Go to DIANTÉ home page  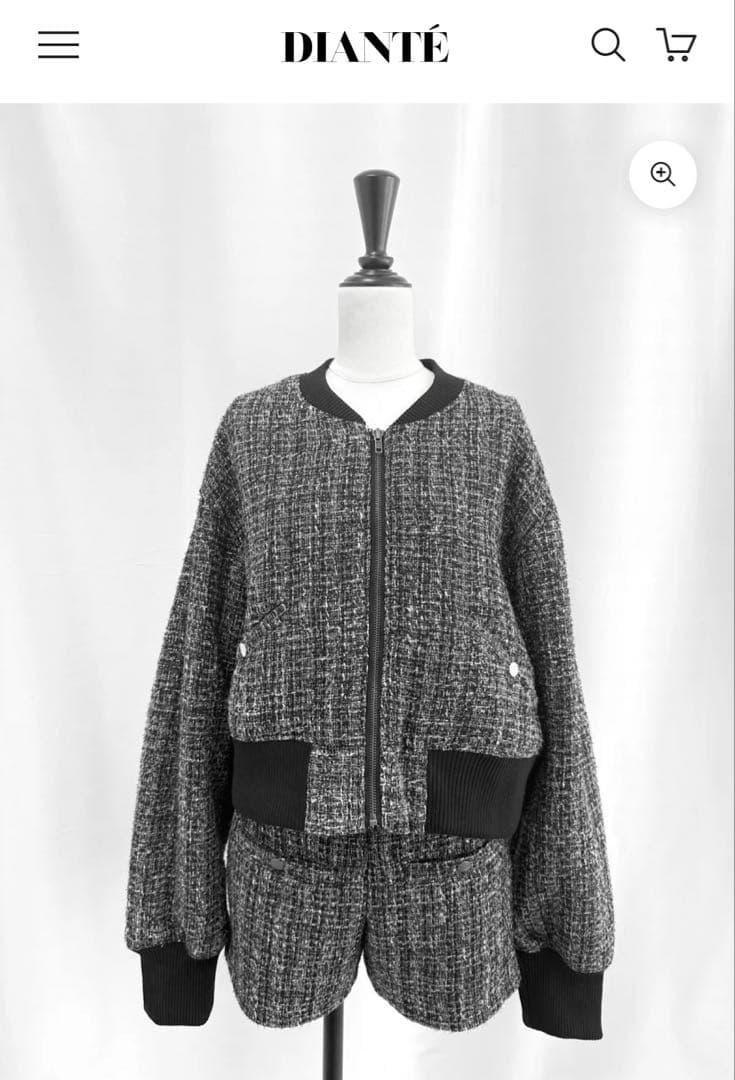click(366, 46)
